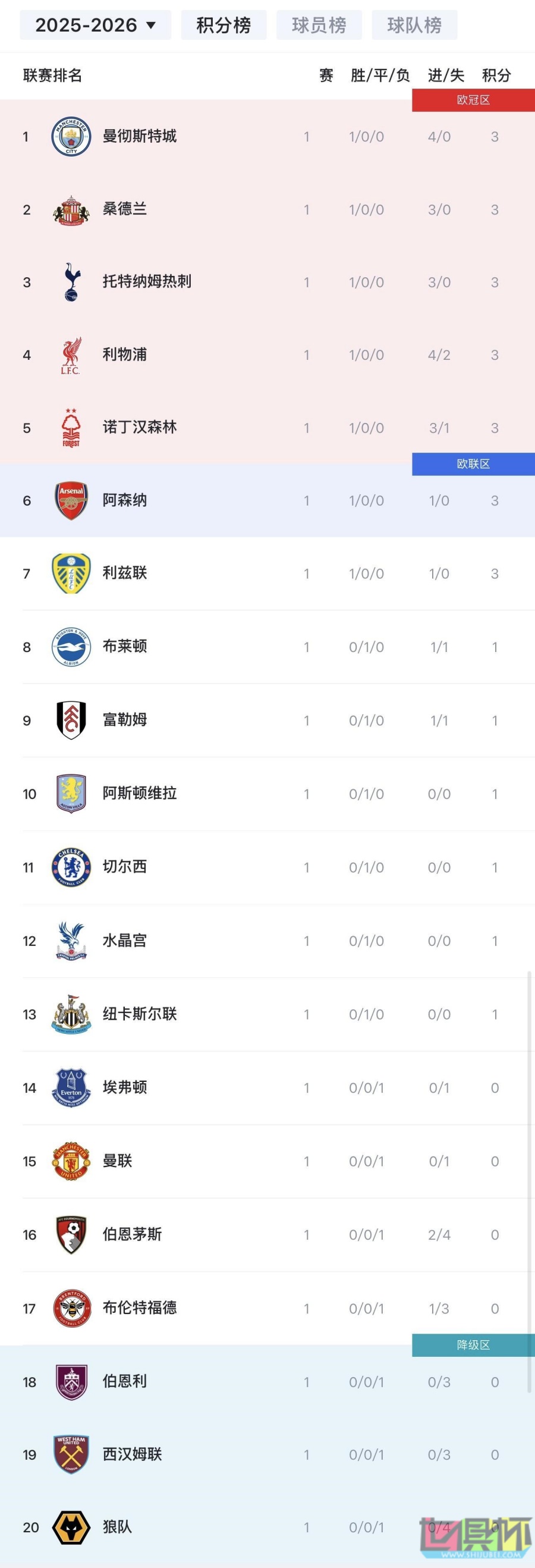This screenshot has width=535, height=1568.
Task: Open the 2025-2026 season dropdown
Action: (x=96, y=25)
